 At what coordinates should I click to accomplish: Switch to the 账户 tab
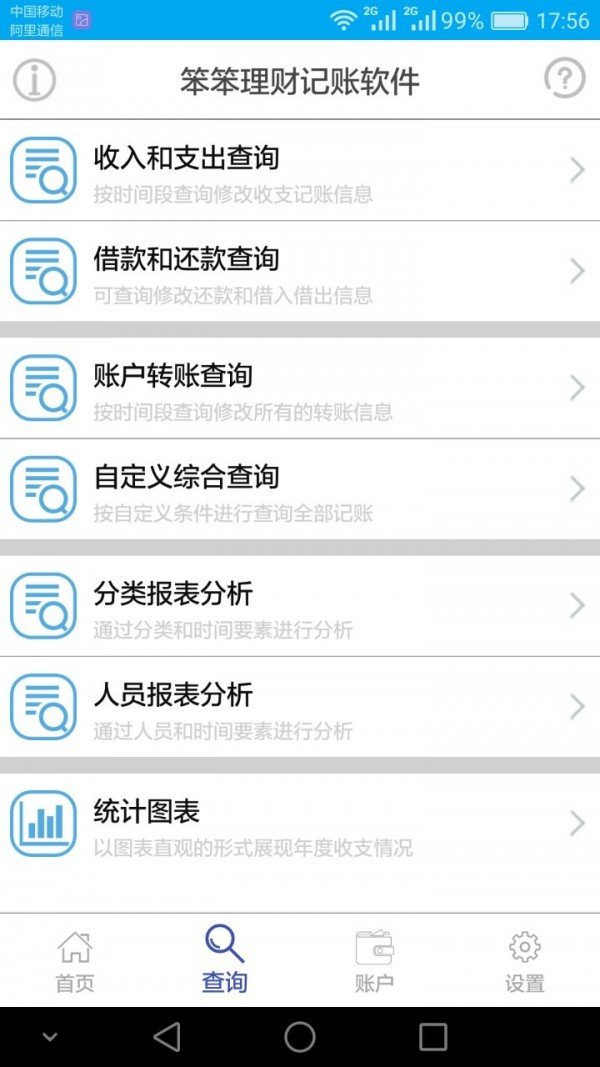[374, 962]
